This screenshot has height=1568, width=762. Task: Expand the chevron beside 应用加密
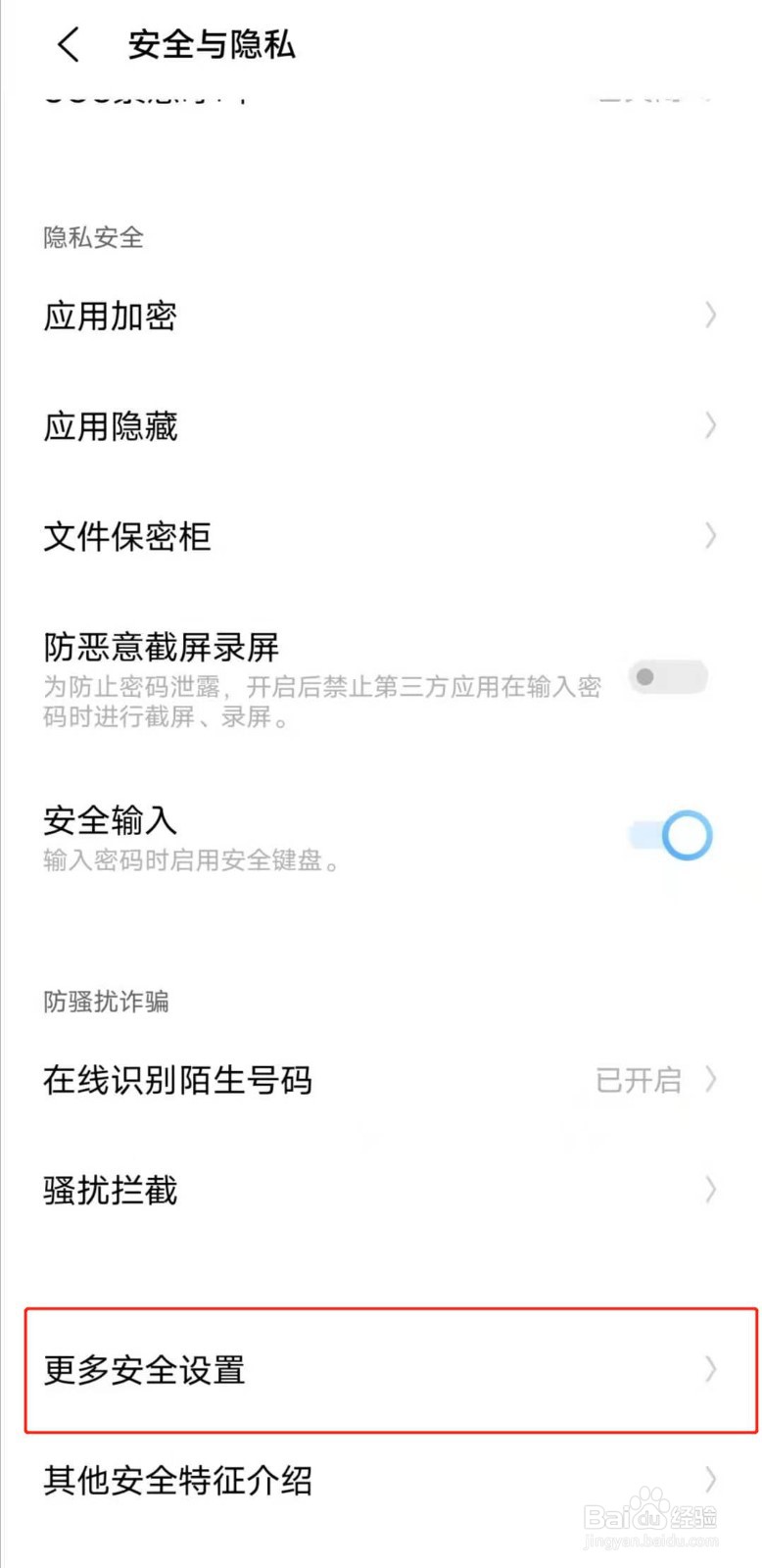click(x=710, y=316)
